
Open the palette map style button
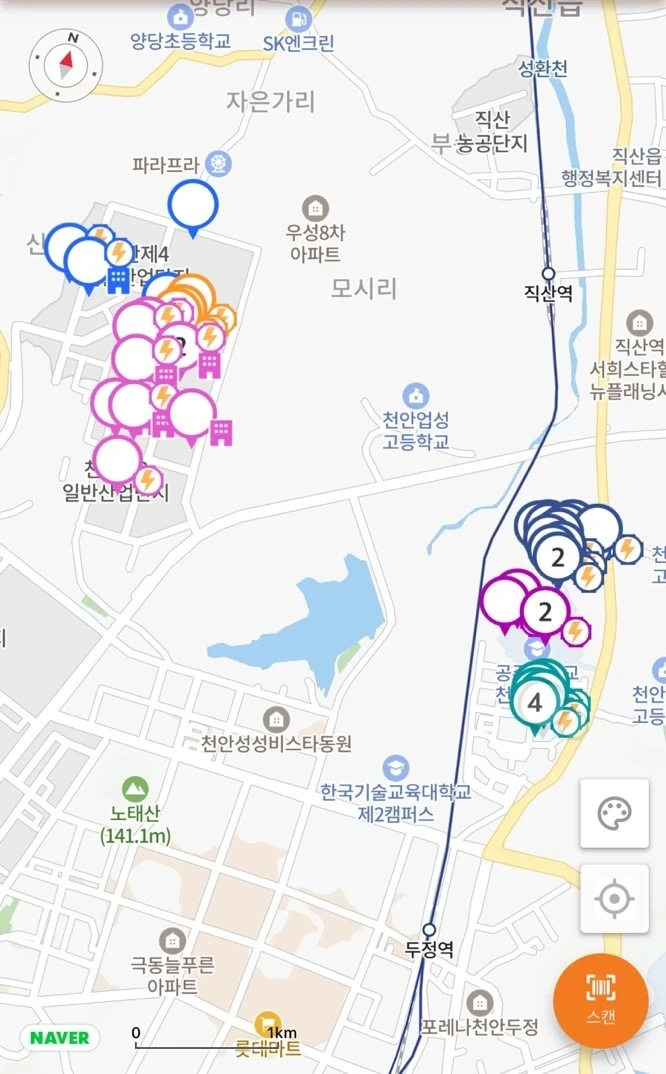615,813
